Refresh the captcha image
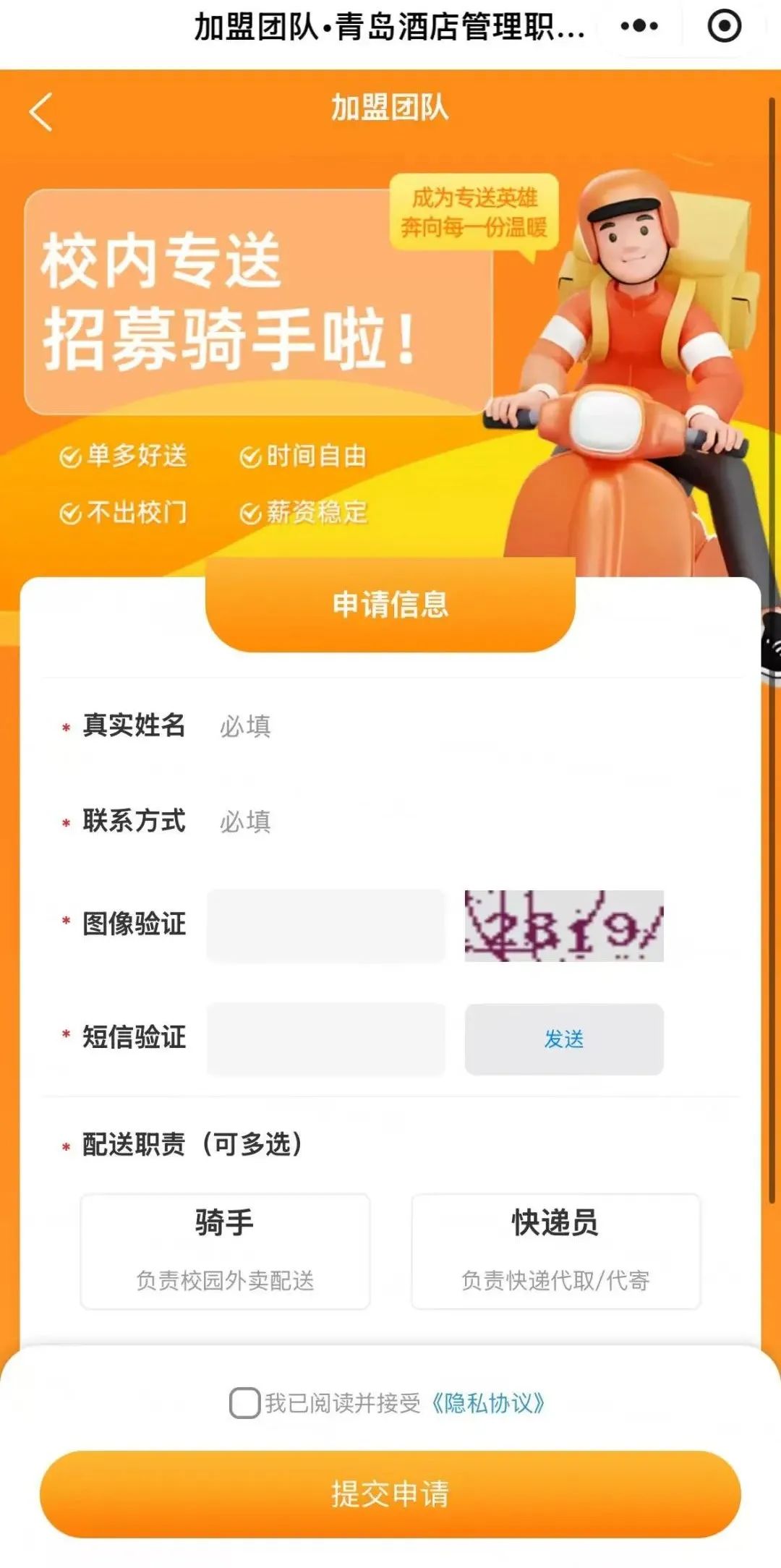 tap(564, 926)
